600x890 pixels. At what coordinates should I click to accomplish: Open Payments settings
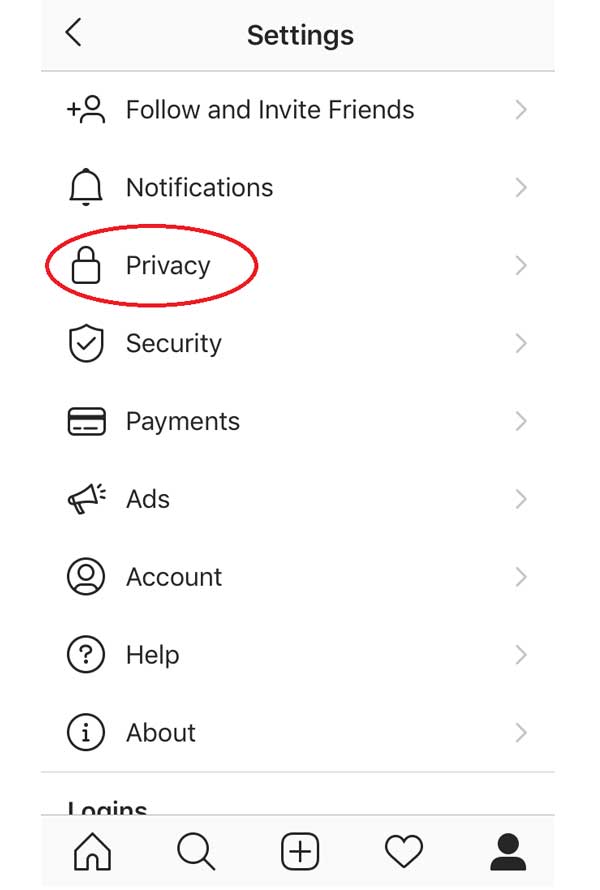[182, 422]
